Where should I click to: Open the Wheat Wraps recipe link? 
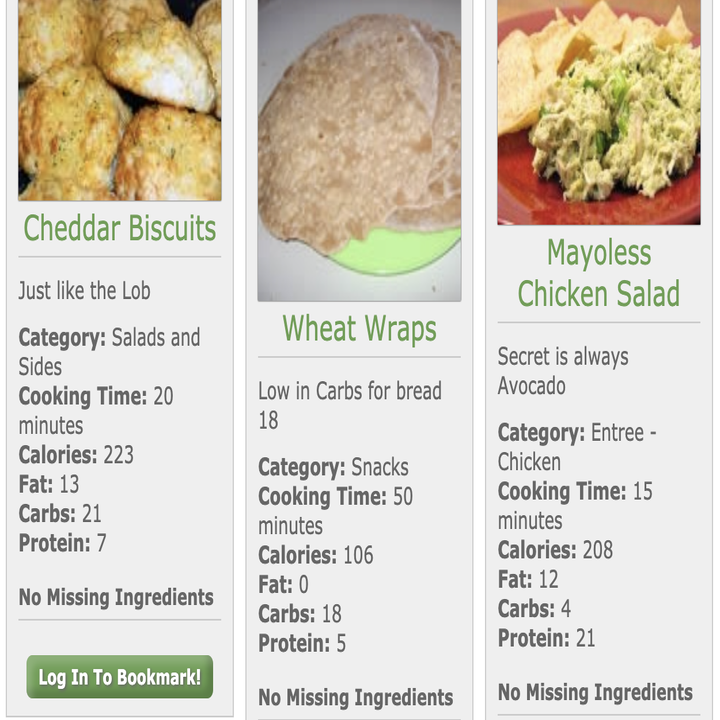pyautogui.click(x=359, y=328)
